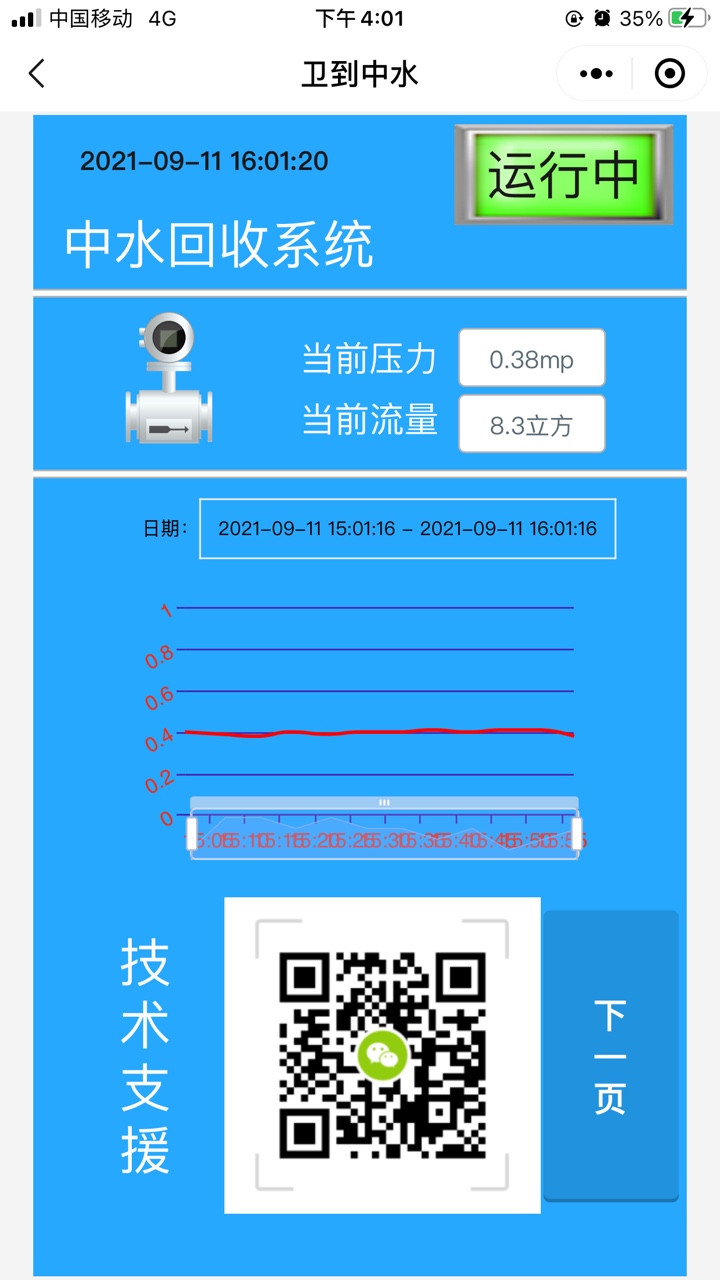The width and height of the screenshot is (720, 1280).
Task: Go to next page via 下一页 button
Action: tap(610, 1056)
